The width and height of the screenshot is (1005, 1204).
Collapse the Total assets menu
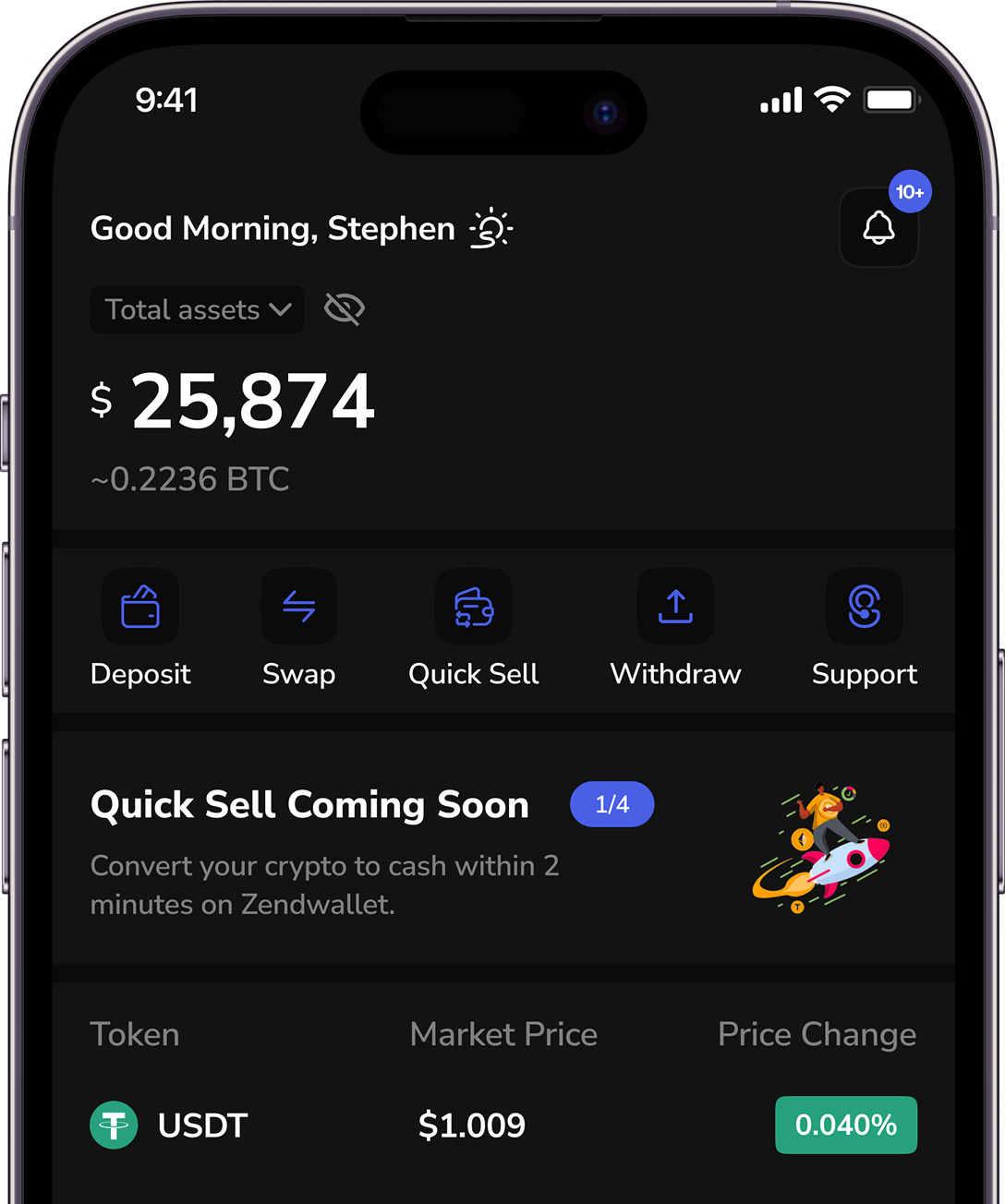point(196,309)
